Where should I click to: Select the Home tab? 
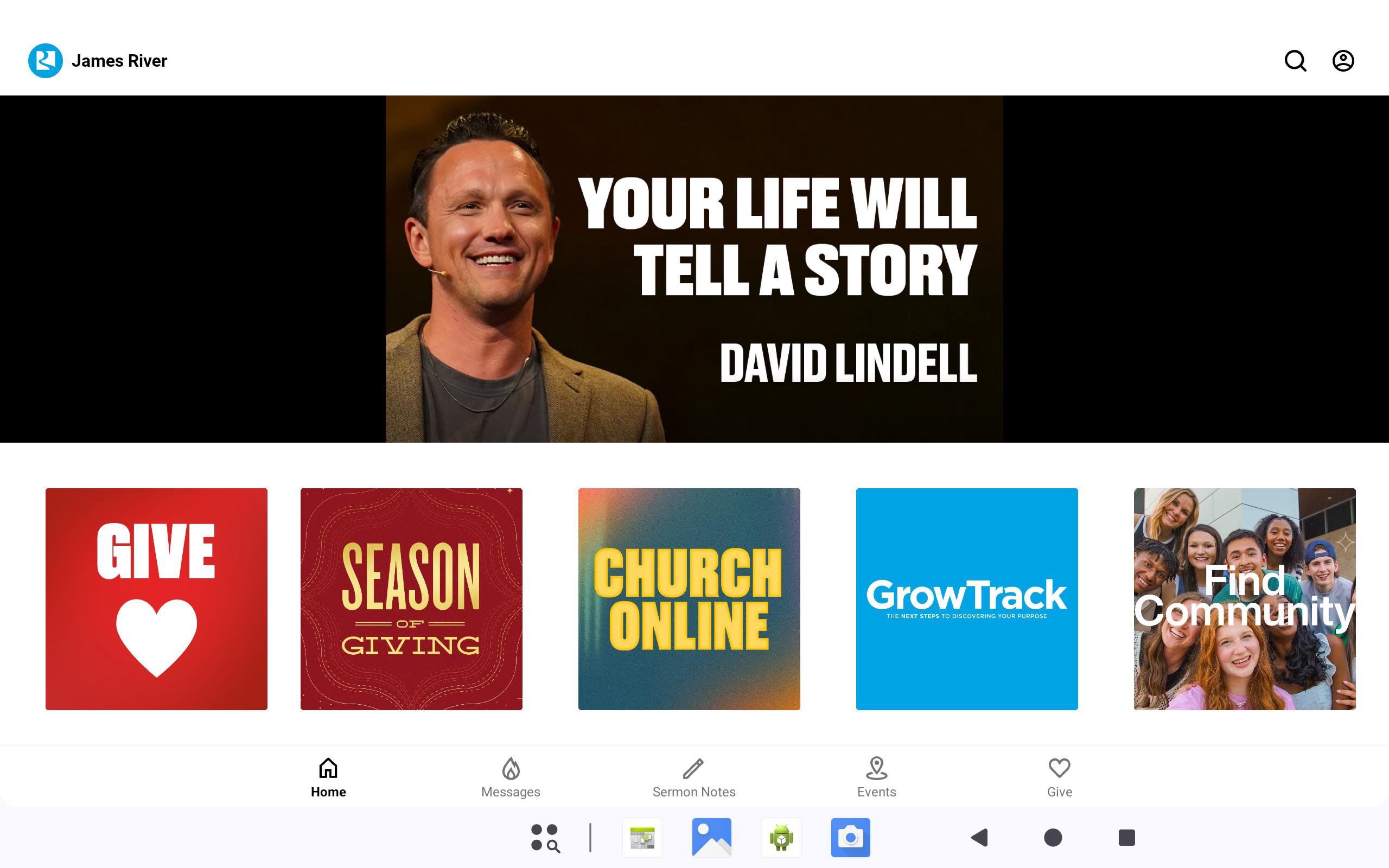[328, 777]
